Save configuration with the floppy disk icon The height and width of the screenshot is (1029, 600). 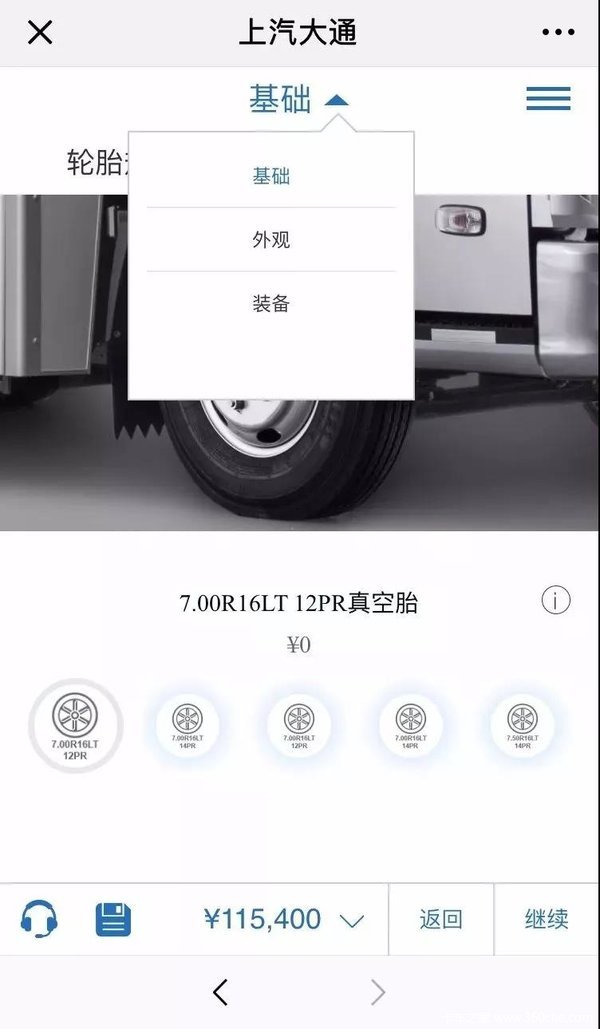tap(113, 918)
